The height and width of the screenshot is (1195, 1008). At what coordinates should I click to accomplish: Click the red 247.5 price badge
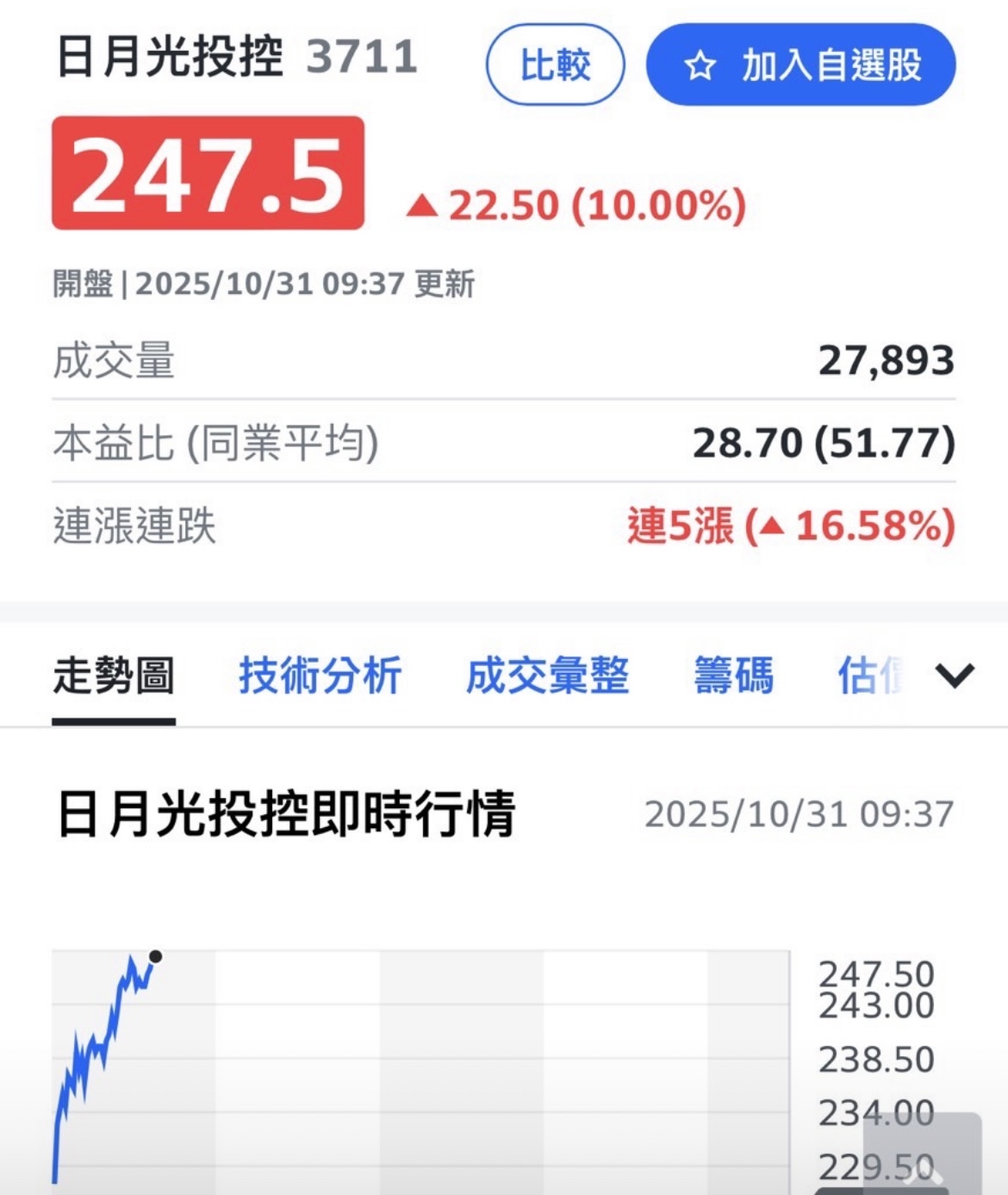(208, 175)
